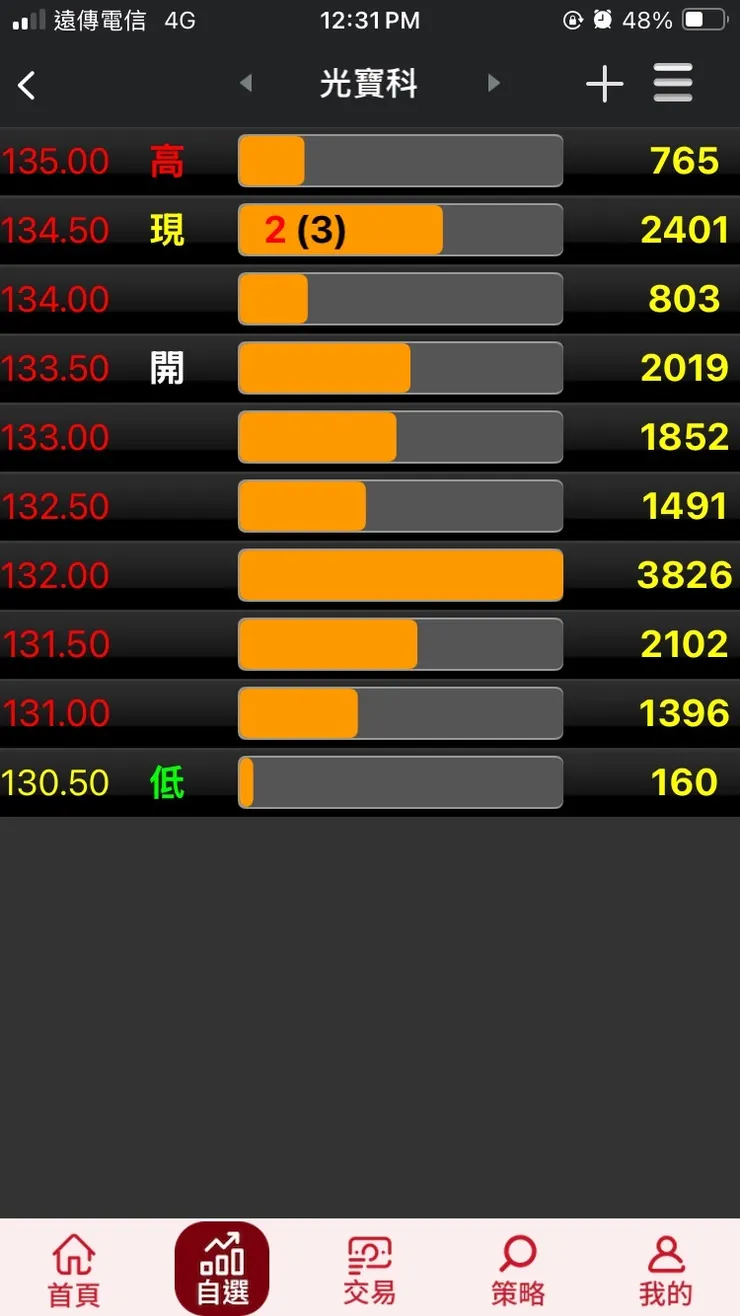The image size is (740, 1316).
Task: Tap the plus icon to add stock
Action: click(604, 85)
